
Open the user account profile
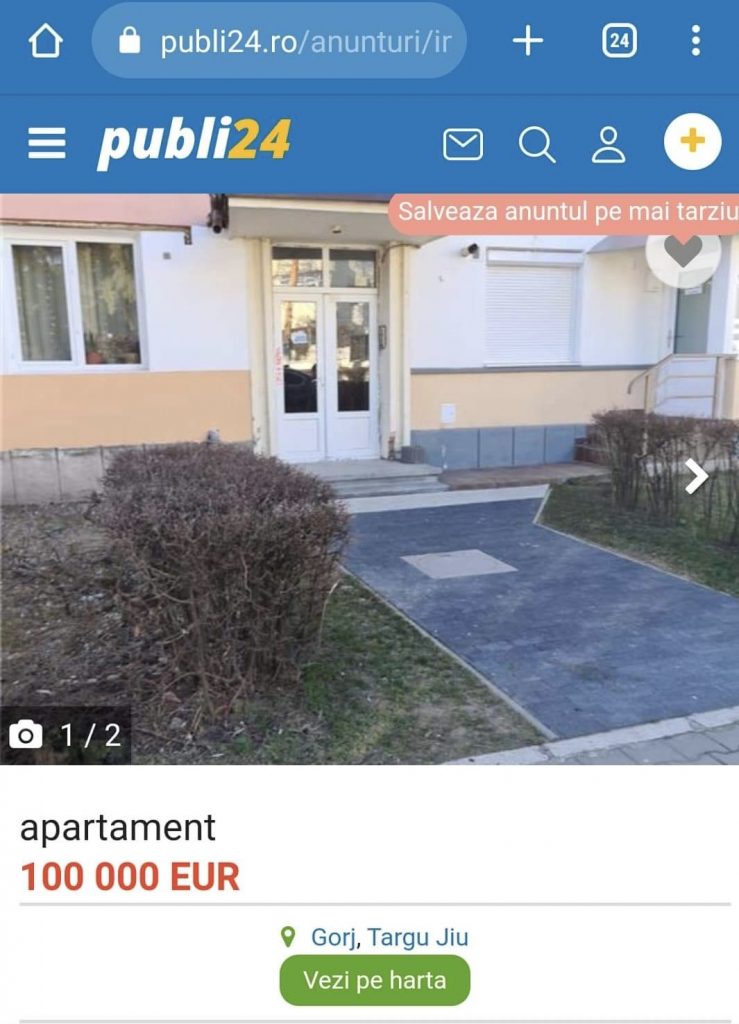[x=608, y=145]
